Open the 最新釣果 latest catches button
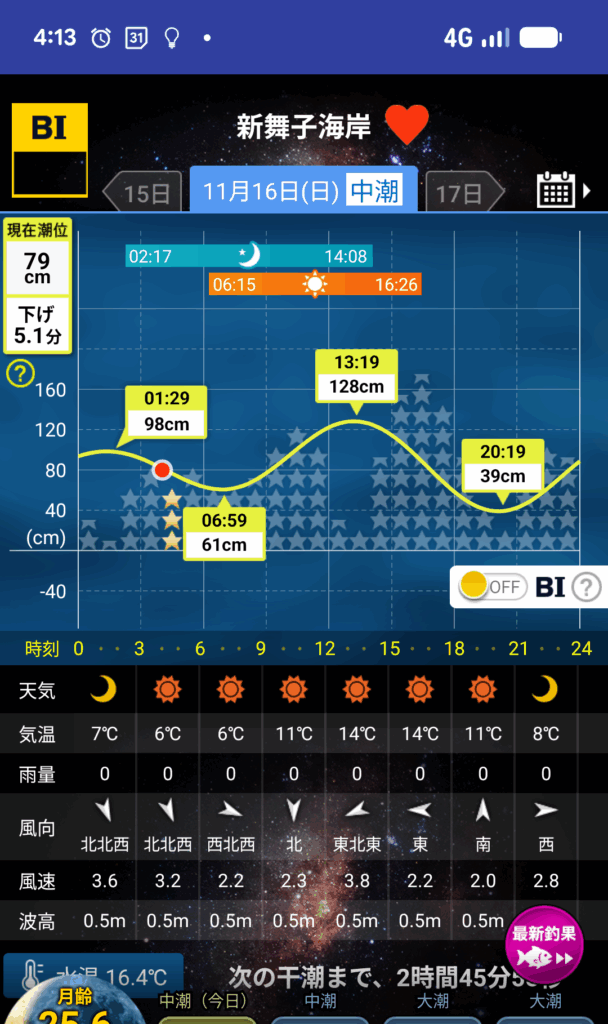Screen dimensions: 608x1024 tap(545, 946)
